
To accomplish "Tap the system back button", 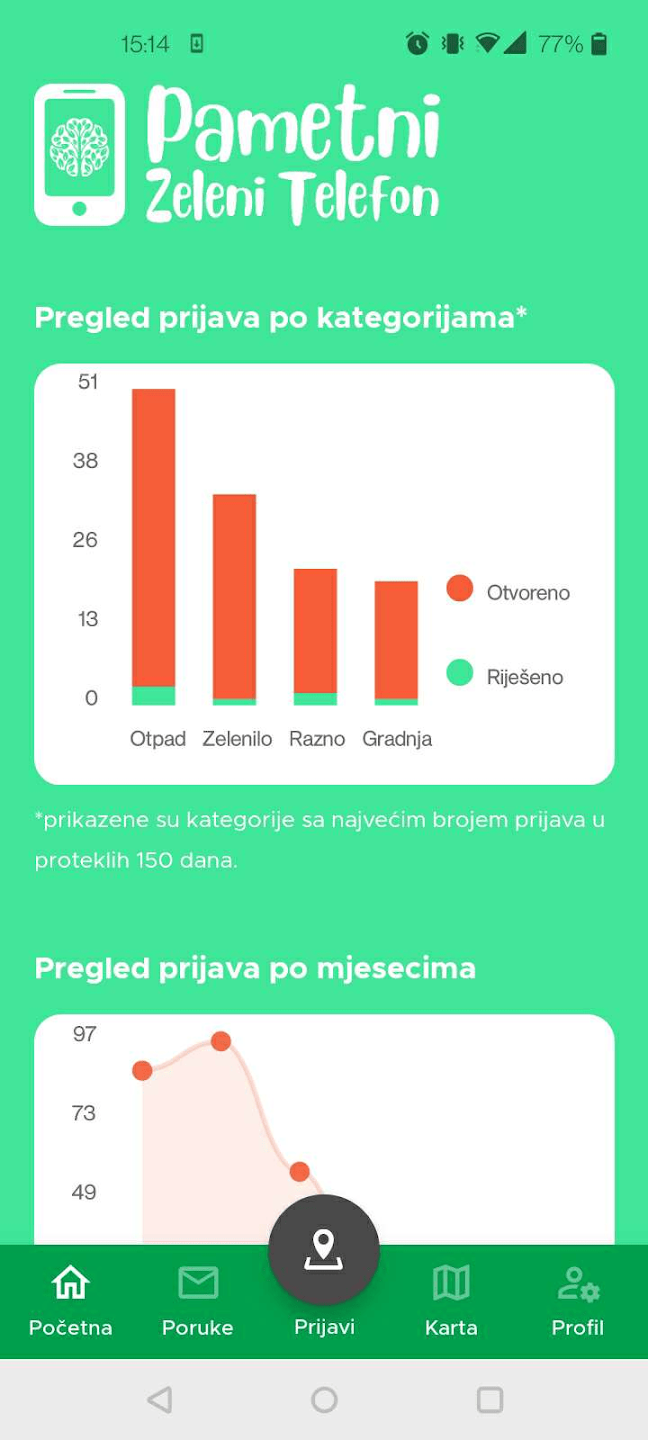I will point(159,1399).
